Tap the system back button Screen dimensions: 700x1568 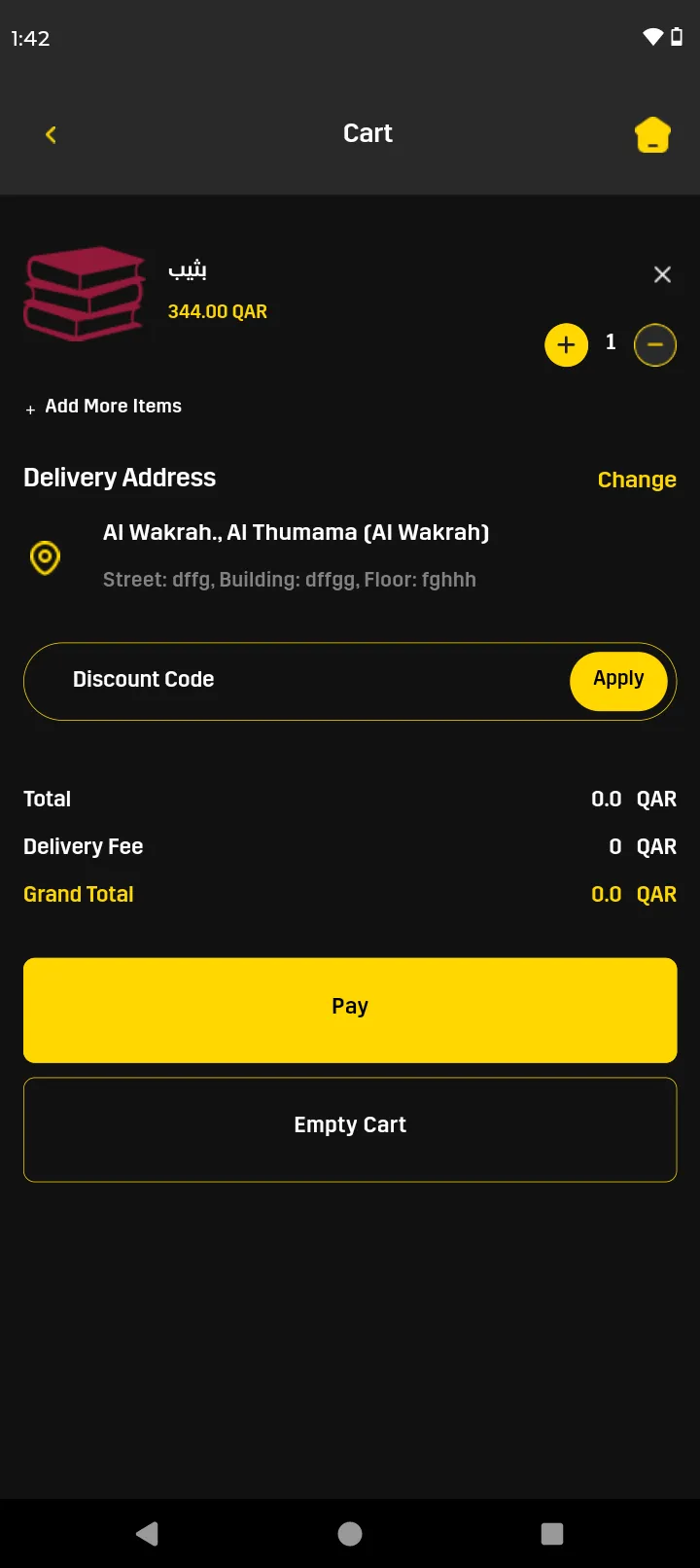point(147,1534)
